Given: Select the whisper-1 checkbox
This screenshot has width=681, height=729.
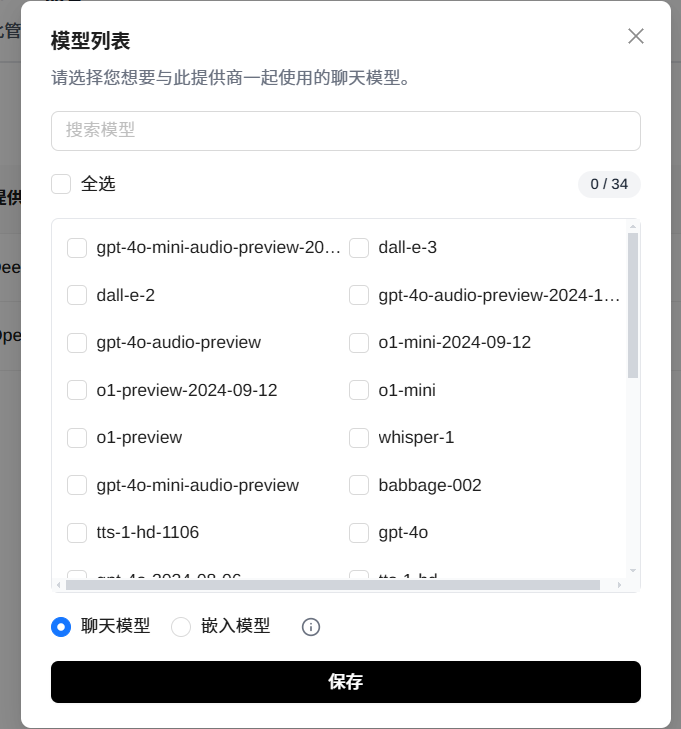Looking at the screenshot, I should tap(359, 438).
